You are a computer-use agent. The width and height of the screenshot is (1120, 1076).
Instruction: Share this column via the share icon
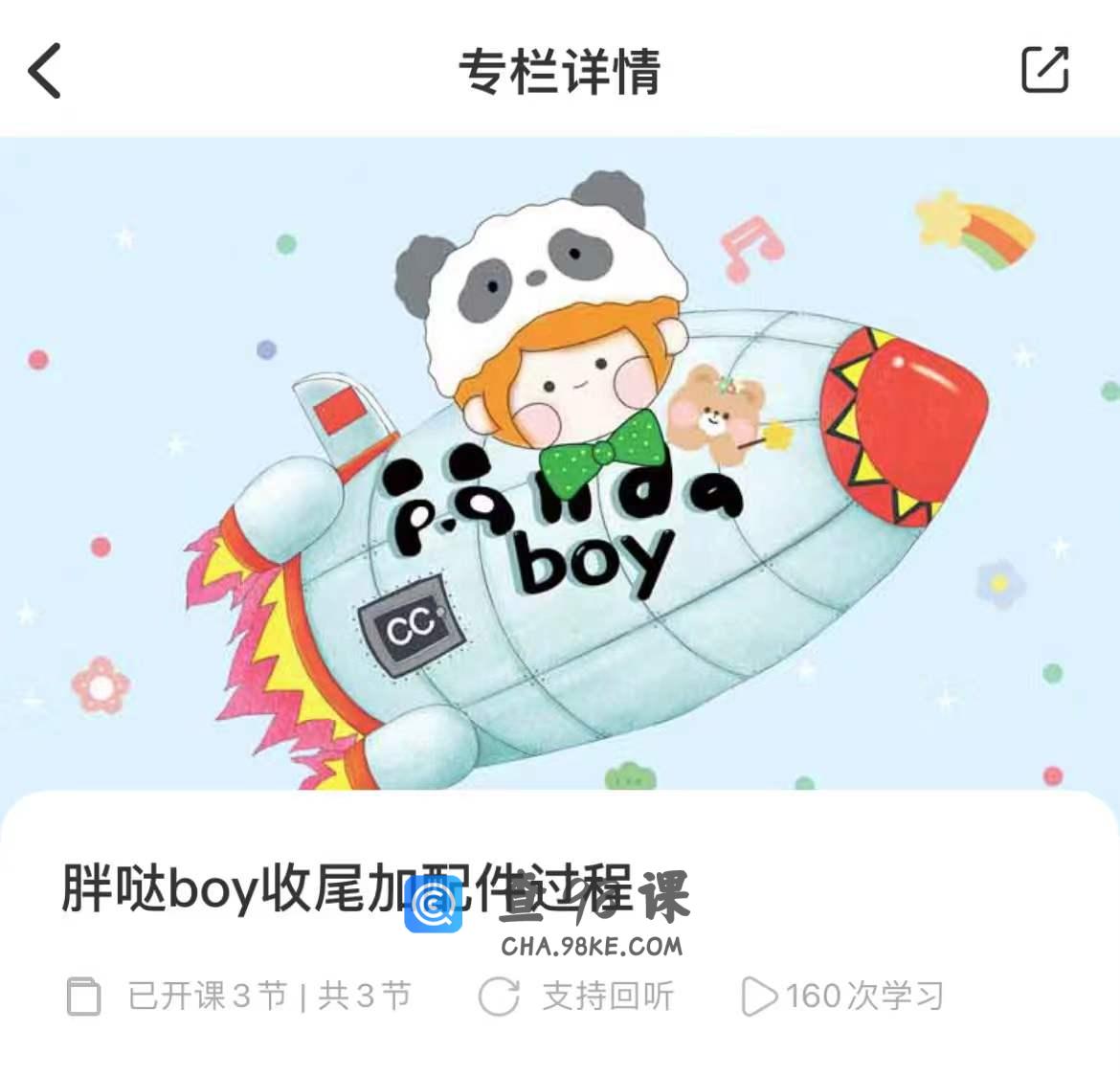[x=1044, y=69]
